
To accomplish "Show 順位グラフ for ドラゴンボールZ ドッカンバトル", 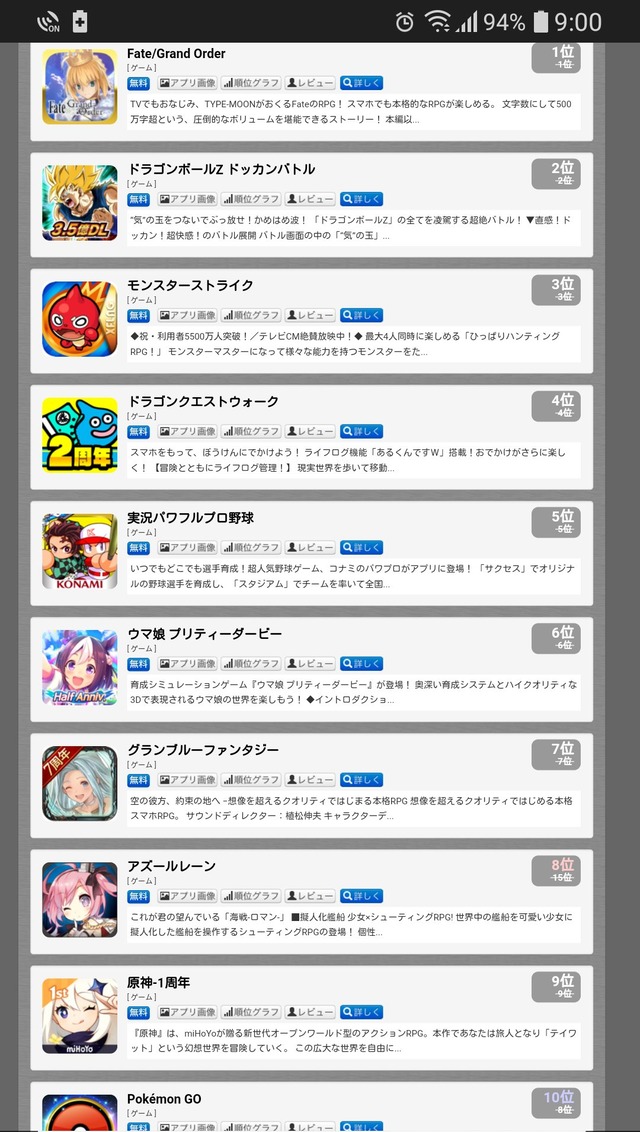I will pyautogui.click(x=250, y=199).
